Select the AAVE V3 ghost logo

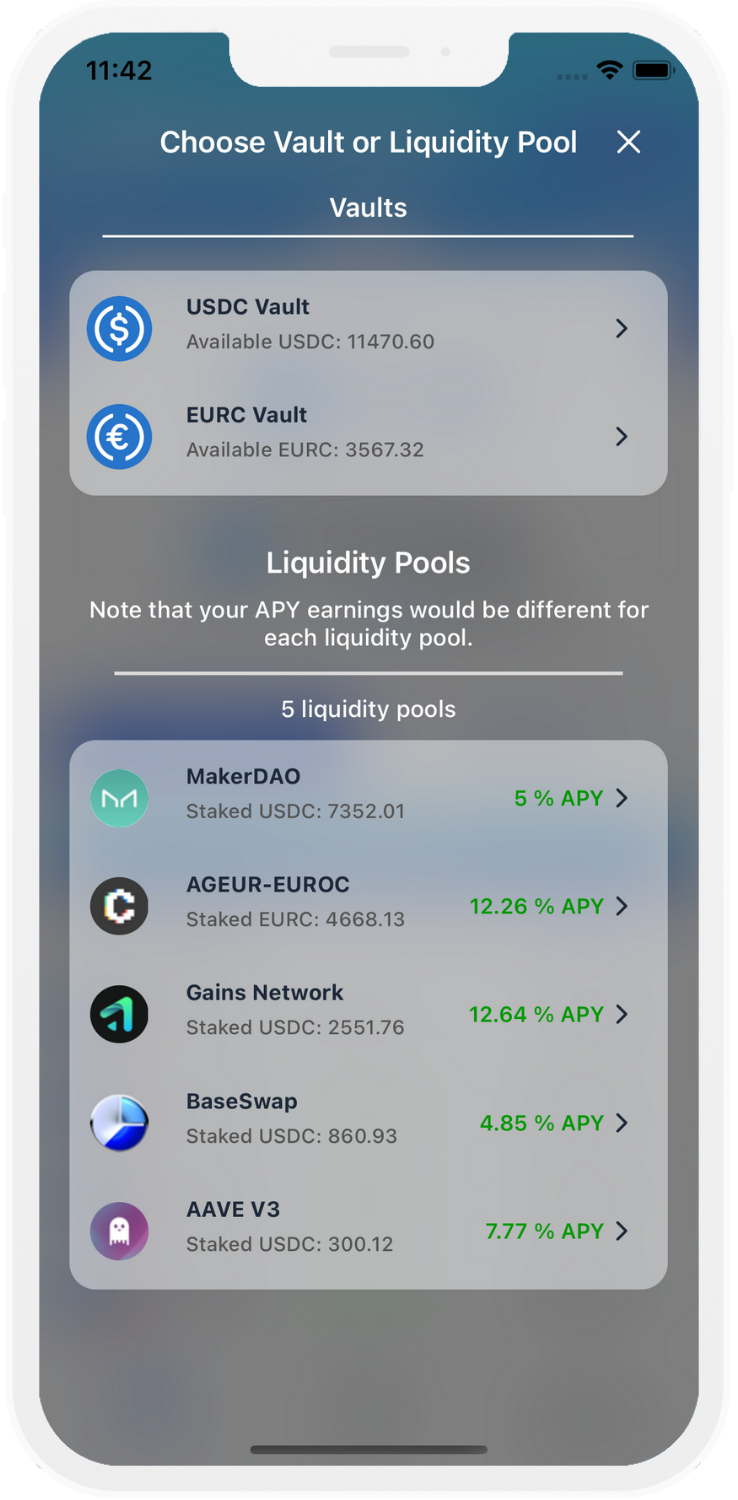coord(119,1231)
